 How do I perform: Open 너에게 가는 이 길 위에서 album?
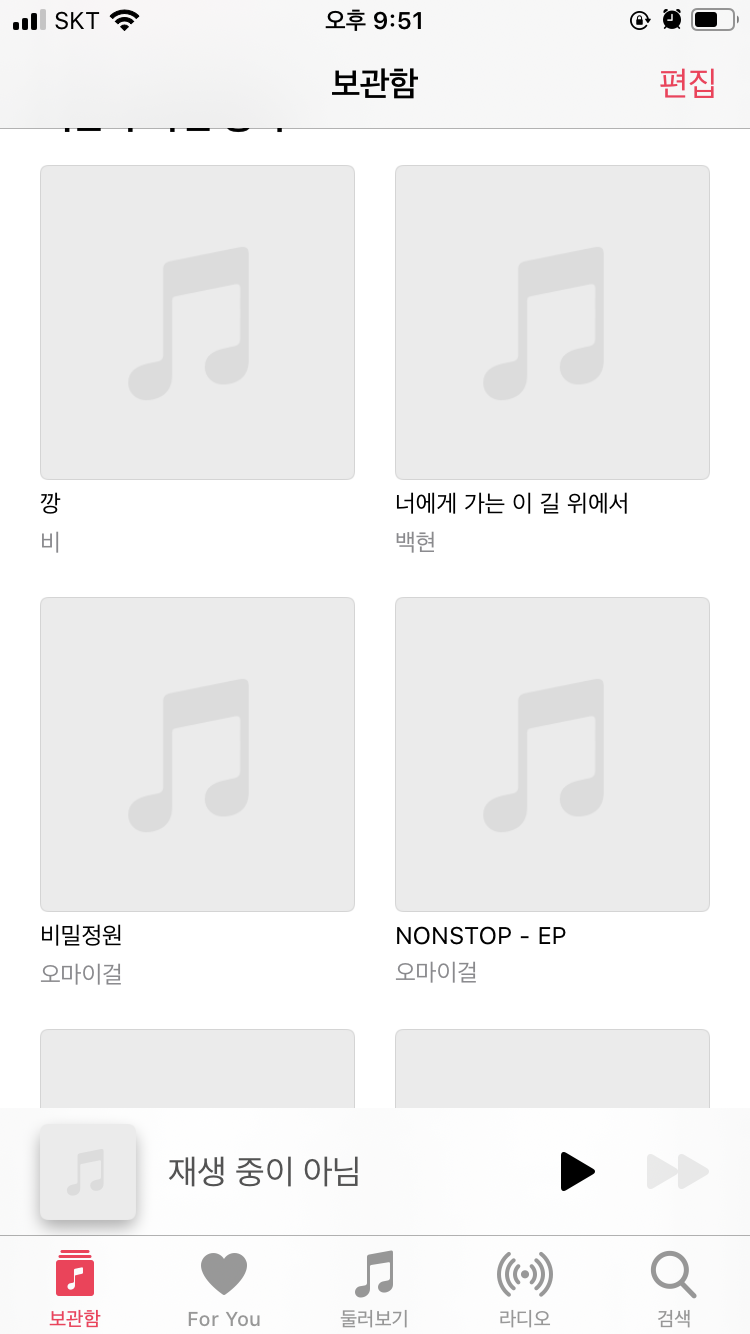(552, 322)
